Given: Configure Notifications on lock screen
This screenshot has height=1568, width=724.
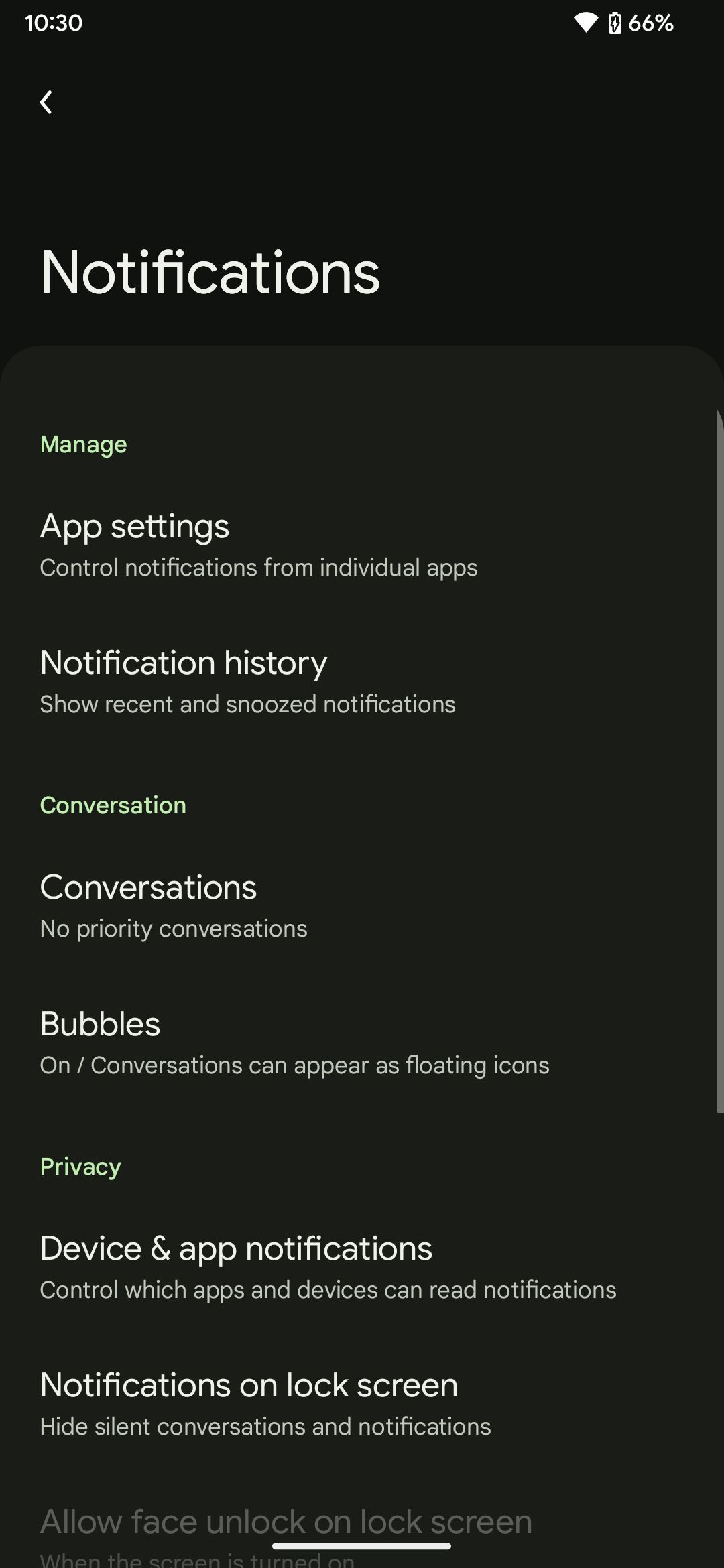Looking at the screenshot, I should (249, 1385).
